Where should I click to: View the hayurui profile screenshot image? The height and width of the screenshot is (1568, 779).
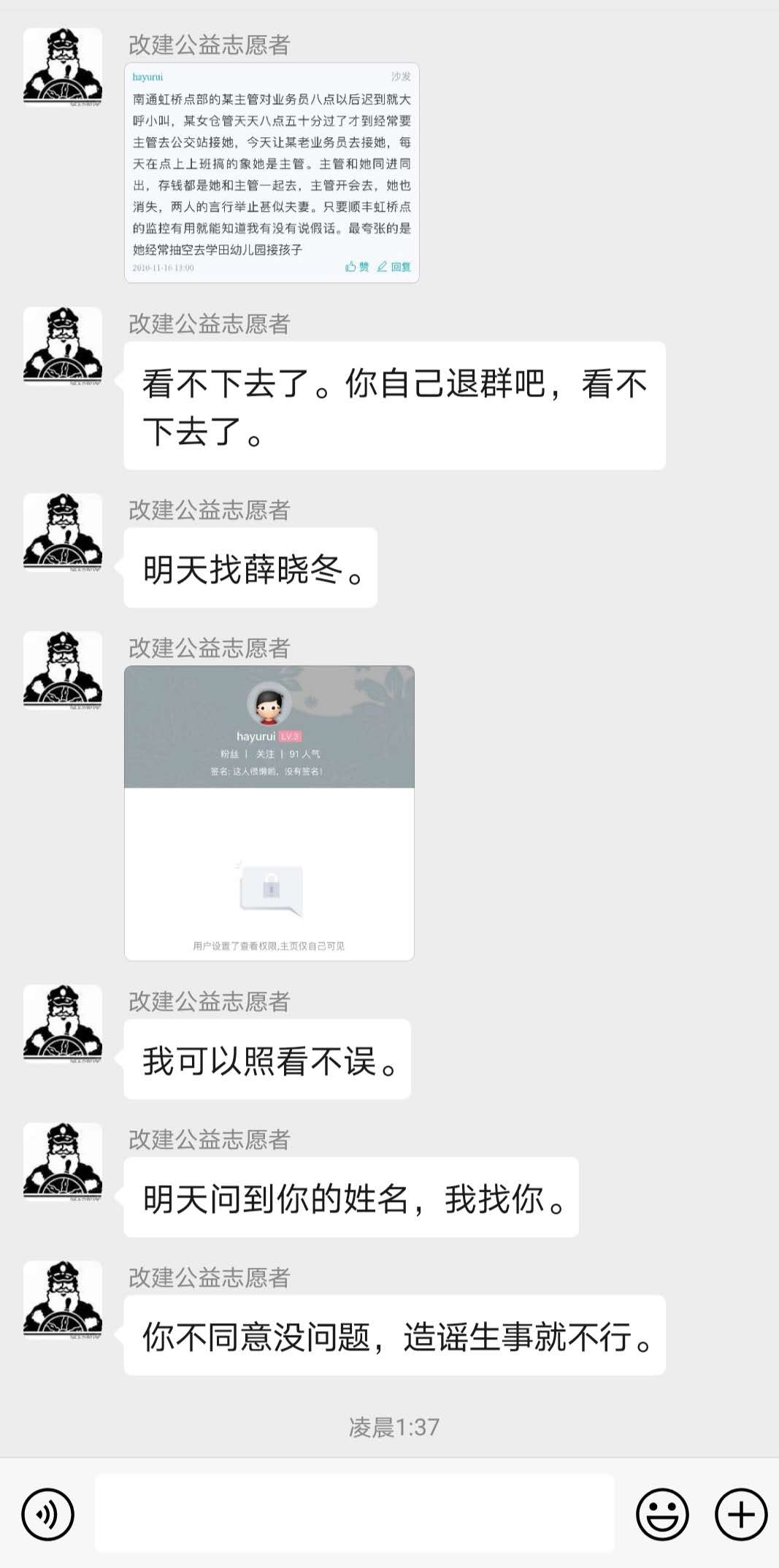pos(269,812)
